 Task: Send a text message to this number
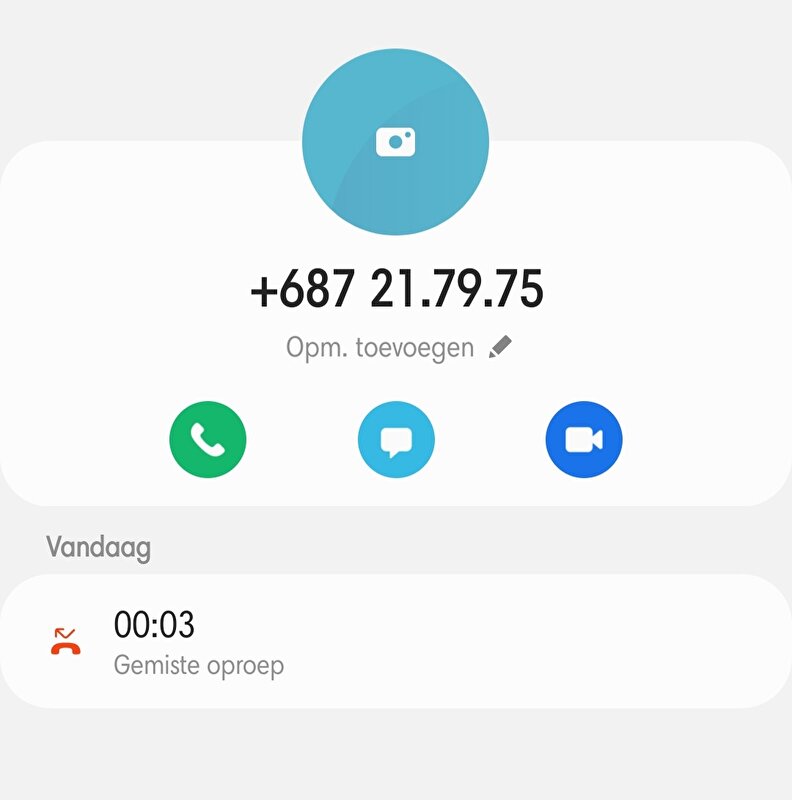(x=396, y=440)
